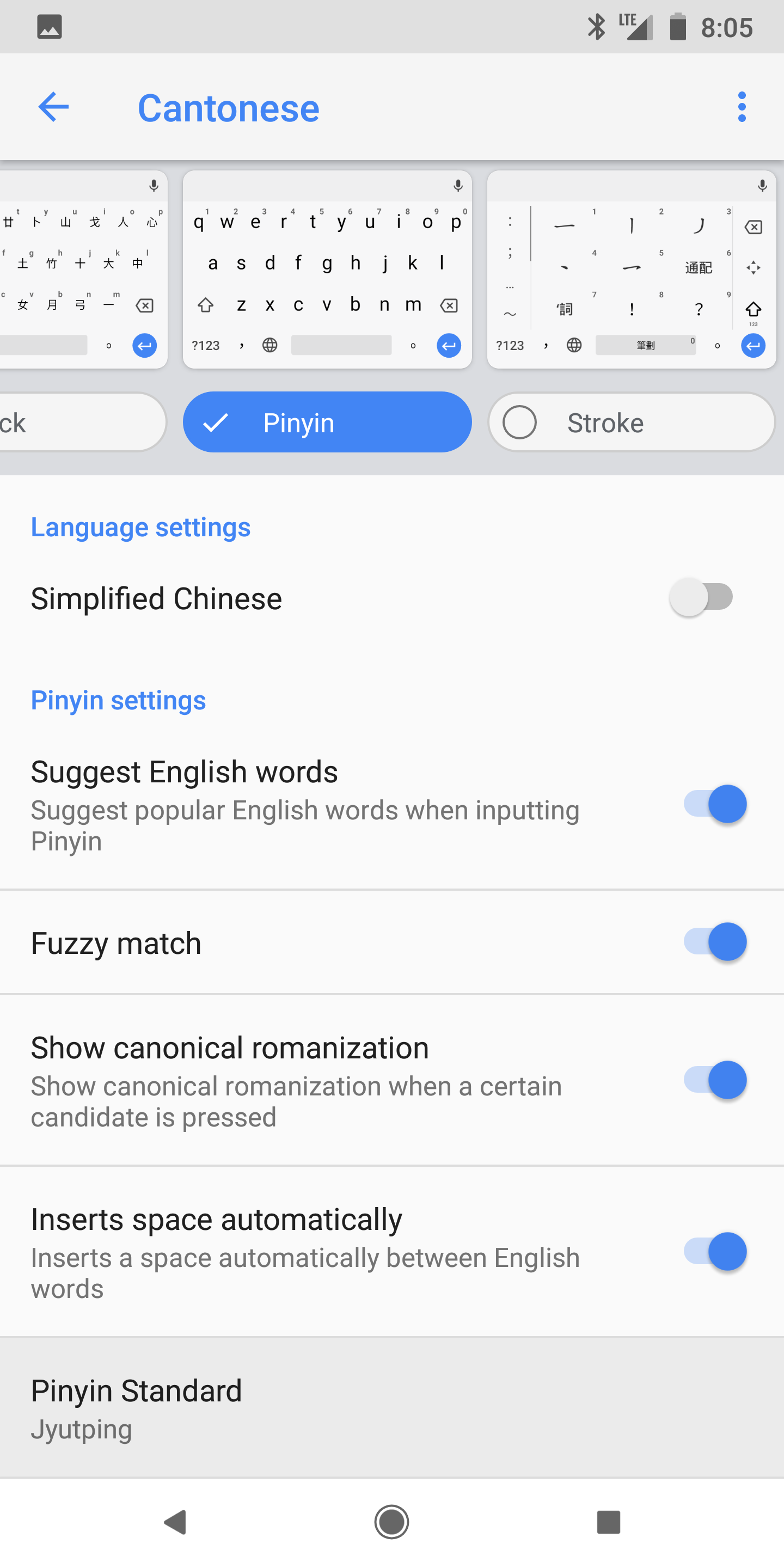Disable the Fuzzy match toggle
The height and width of the screenshot is (1568, 784).
(x=715, y=942)
